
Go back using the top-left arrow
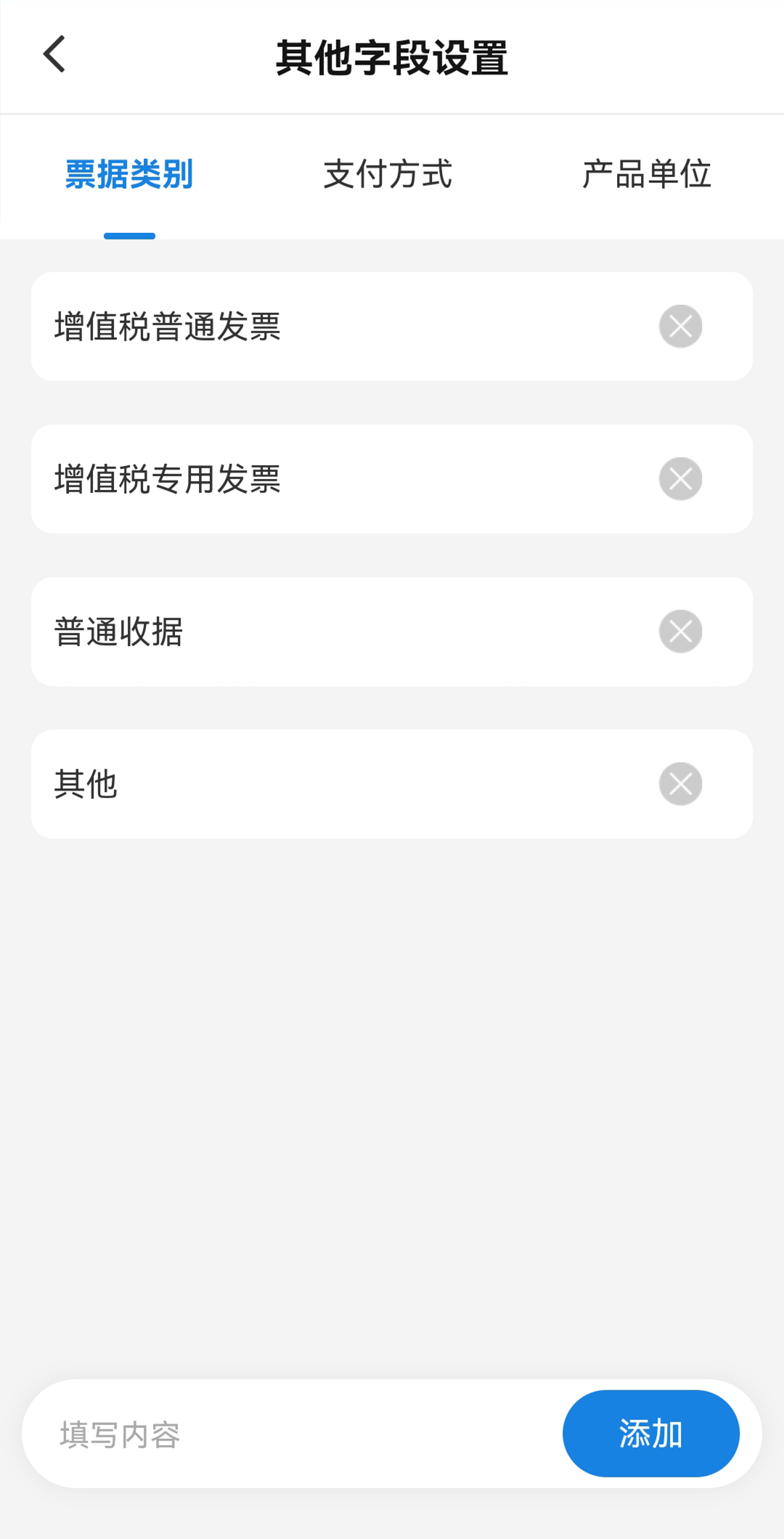pyautogui.click(x=54, y=54)
